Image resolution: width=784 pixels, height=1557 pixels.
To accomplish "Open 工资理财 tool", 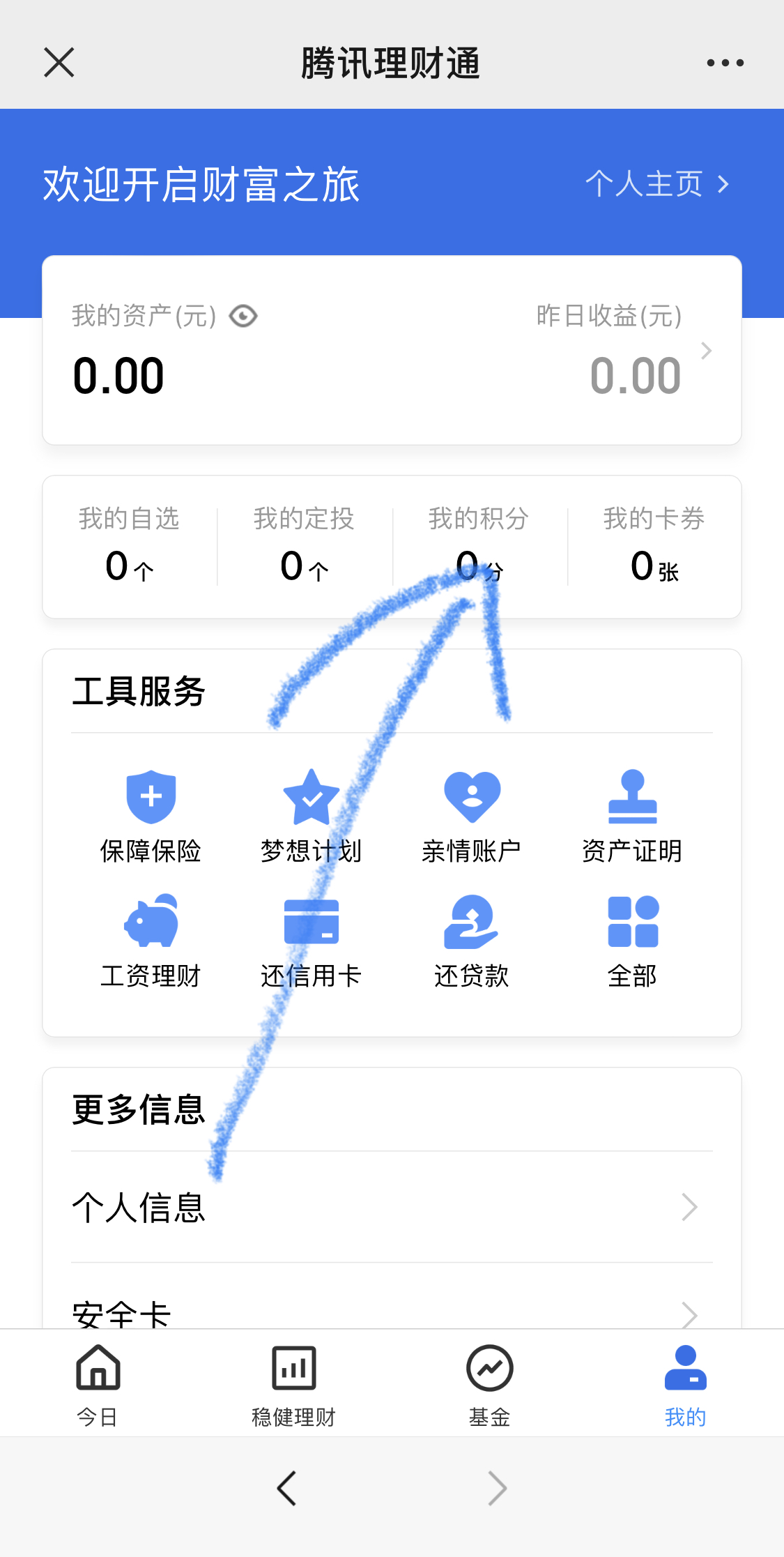I will click(x=151, y=941).
